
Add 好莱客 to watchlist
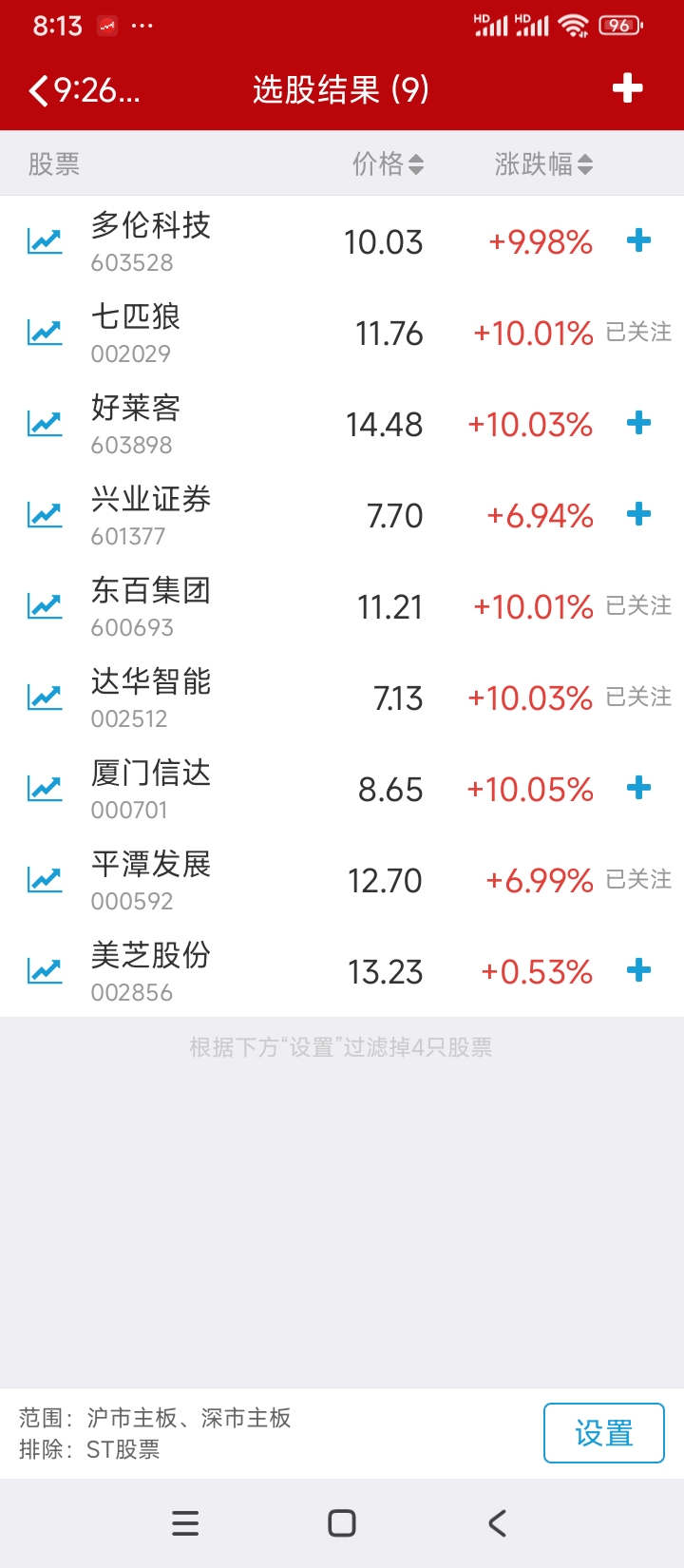coord(639,423)
